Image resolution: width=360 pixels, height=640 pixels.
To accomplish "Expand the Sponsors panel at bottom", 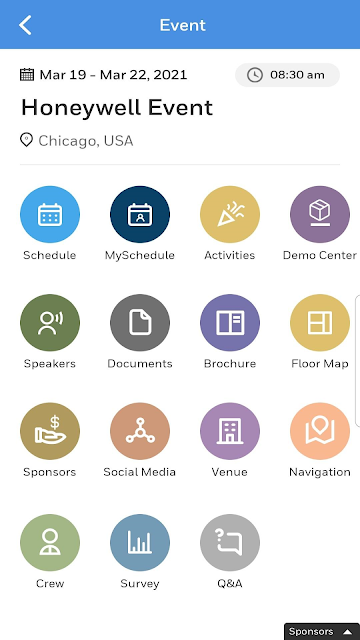I will [322, 631].
